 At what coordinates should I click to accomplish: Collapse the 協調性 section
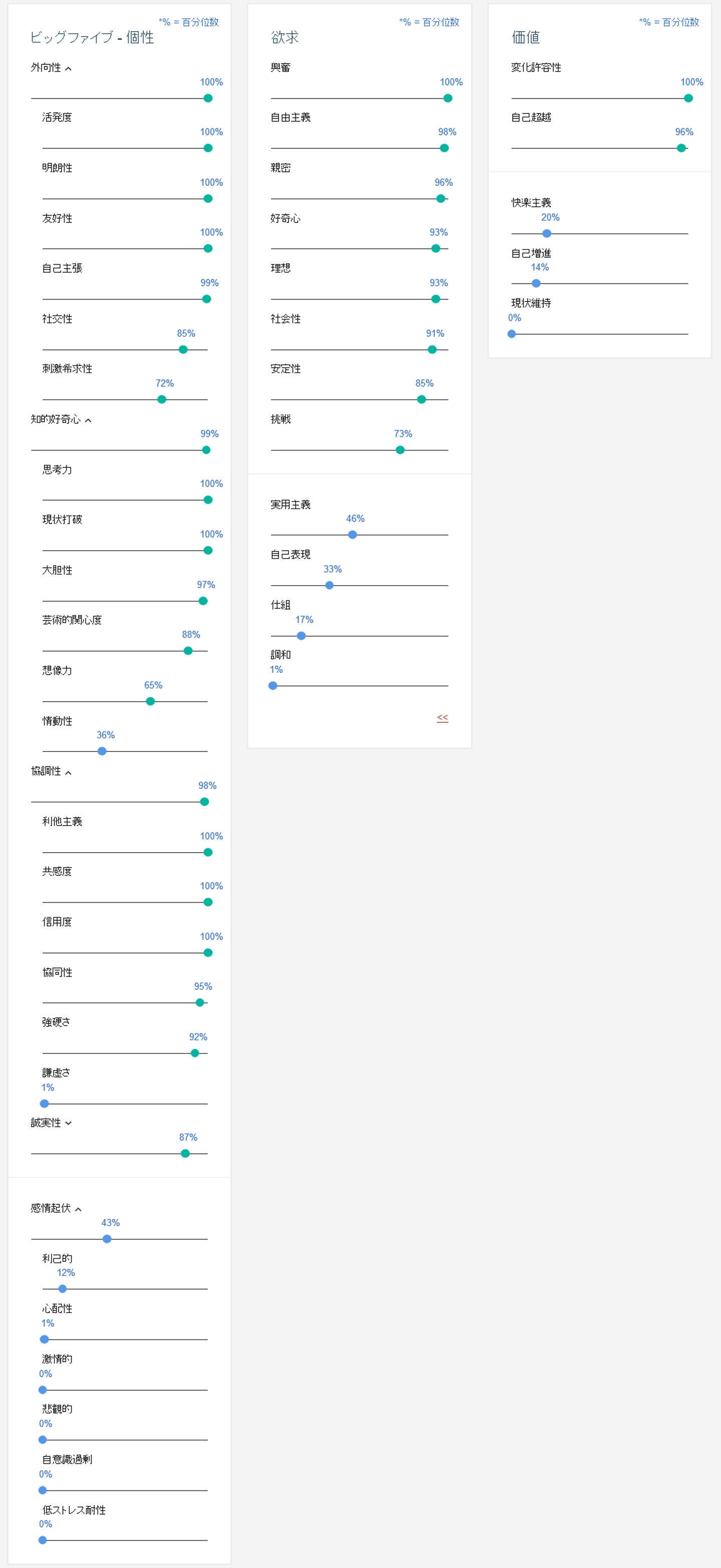(x=68, y=772)
